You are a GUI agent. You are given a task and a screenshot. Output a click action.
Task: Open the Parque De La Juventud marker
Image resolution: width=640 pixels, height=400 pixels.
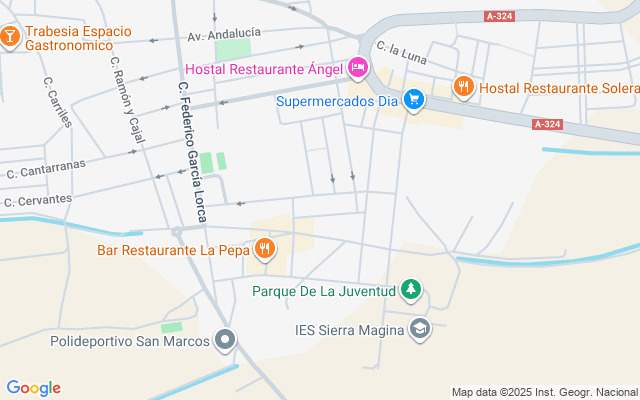click(410, 290)
